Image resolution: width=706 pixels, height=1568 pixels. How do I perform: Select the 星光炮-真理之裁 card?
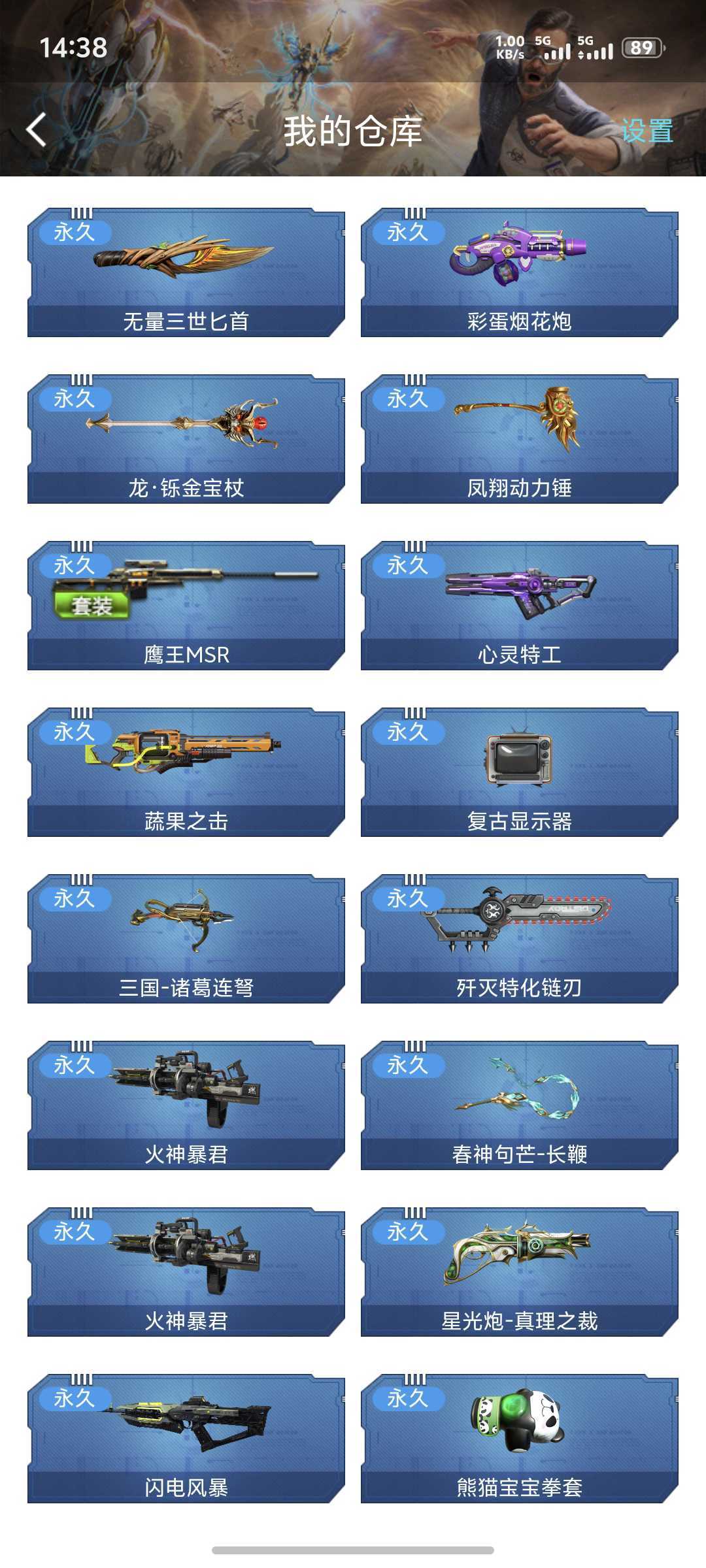pyautogui.click(x=520, y=1272)
